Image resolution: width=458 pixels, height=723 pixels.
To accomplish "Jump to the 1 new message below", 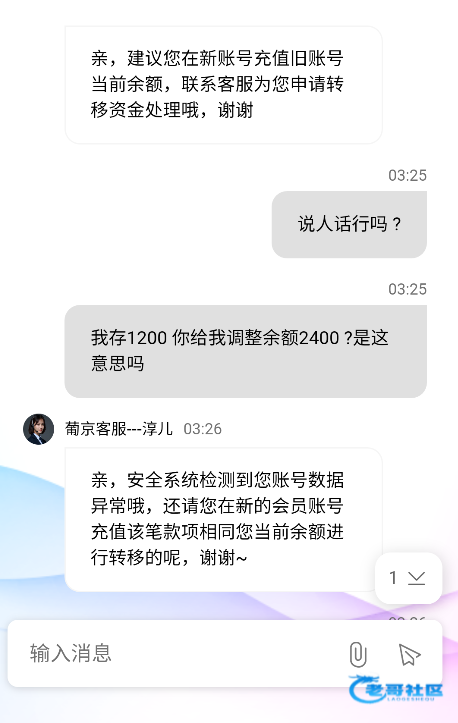I will coord(408,577).
